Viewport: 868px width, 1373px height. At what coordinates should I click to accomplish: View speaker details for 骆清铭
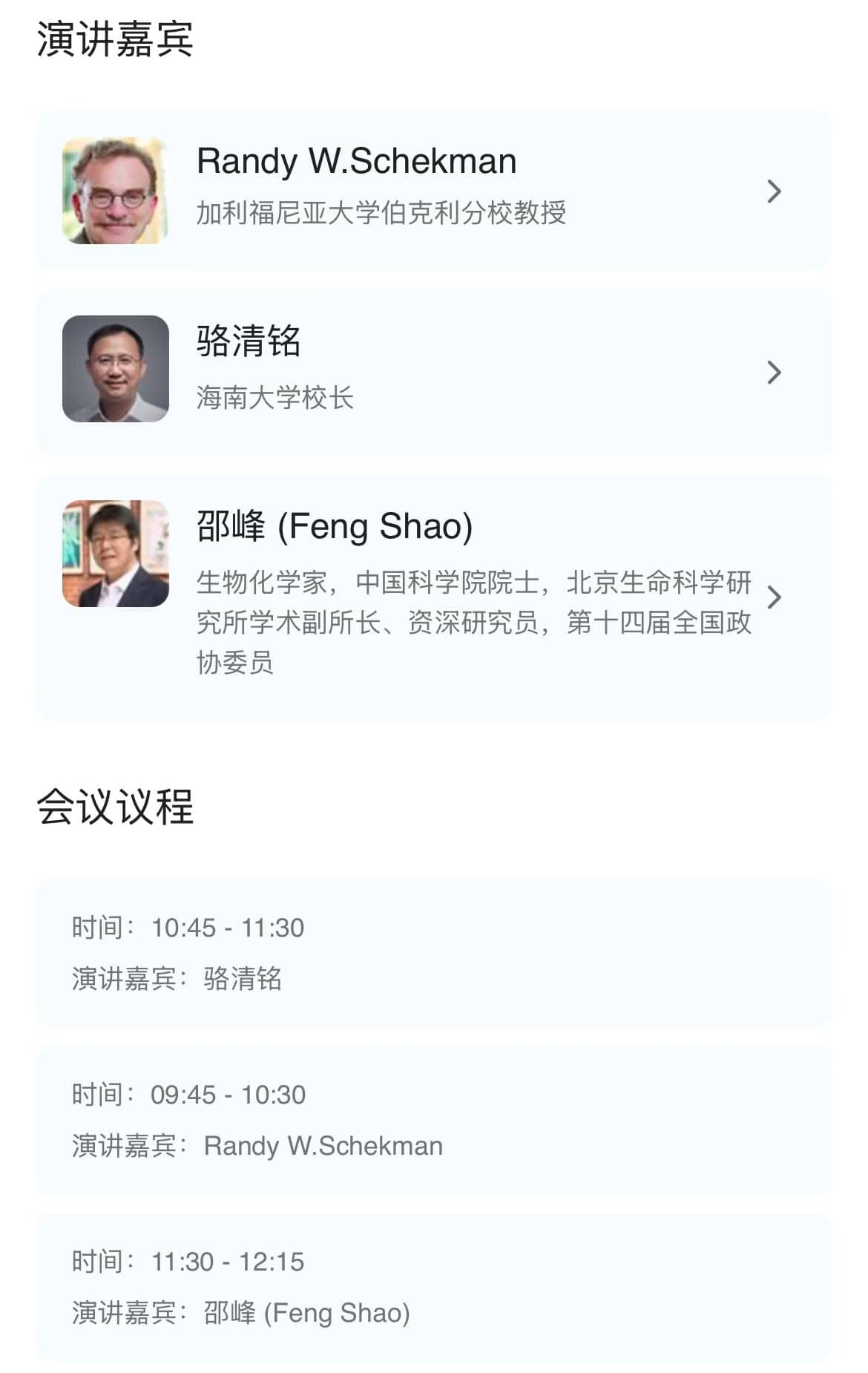433,371
